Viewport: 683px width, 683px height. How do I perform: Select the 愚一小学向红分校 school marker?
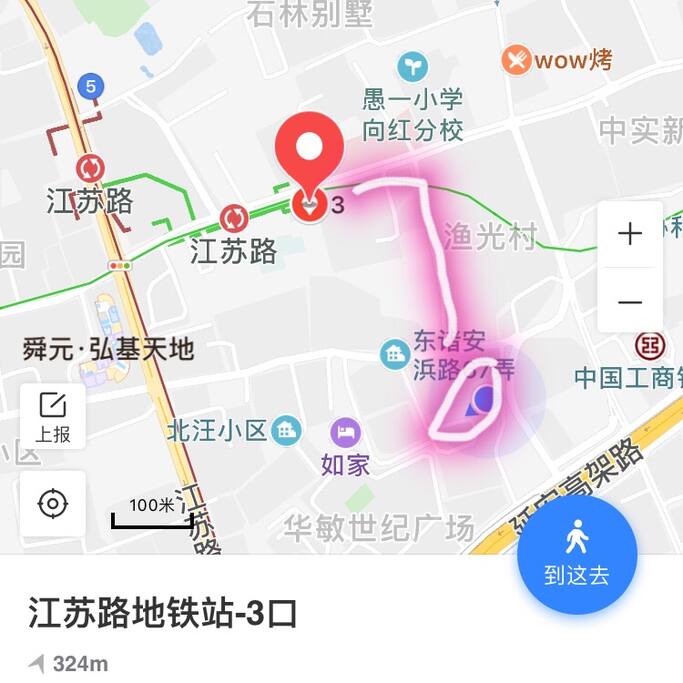(x=411, y=67)
